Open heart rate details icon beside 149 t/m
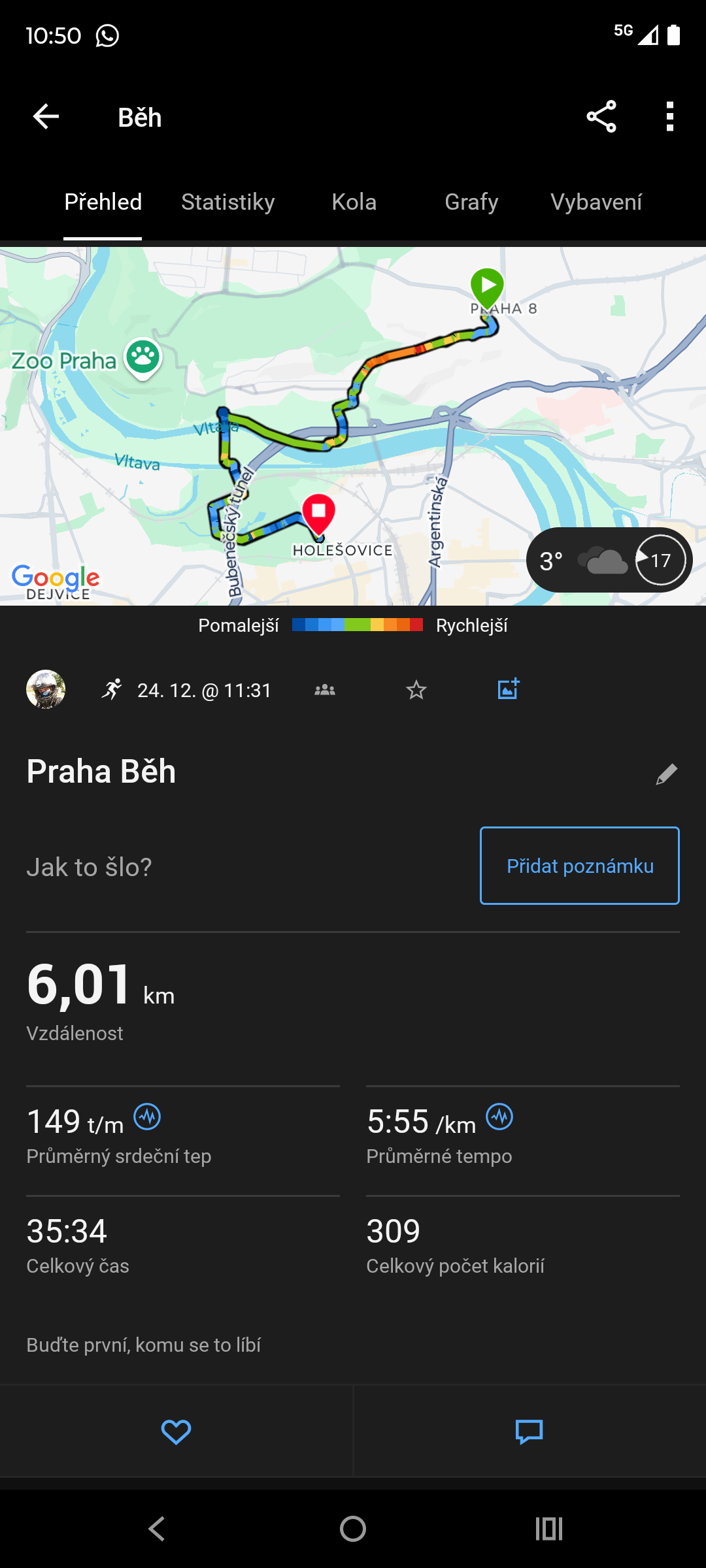This screenshot has width=706, height=1568. point(147,1117)
